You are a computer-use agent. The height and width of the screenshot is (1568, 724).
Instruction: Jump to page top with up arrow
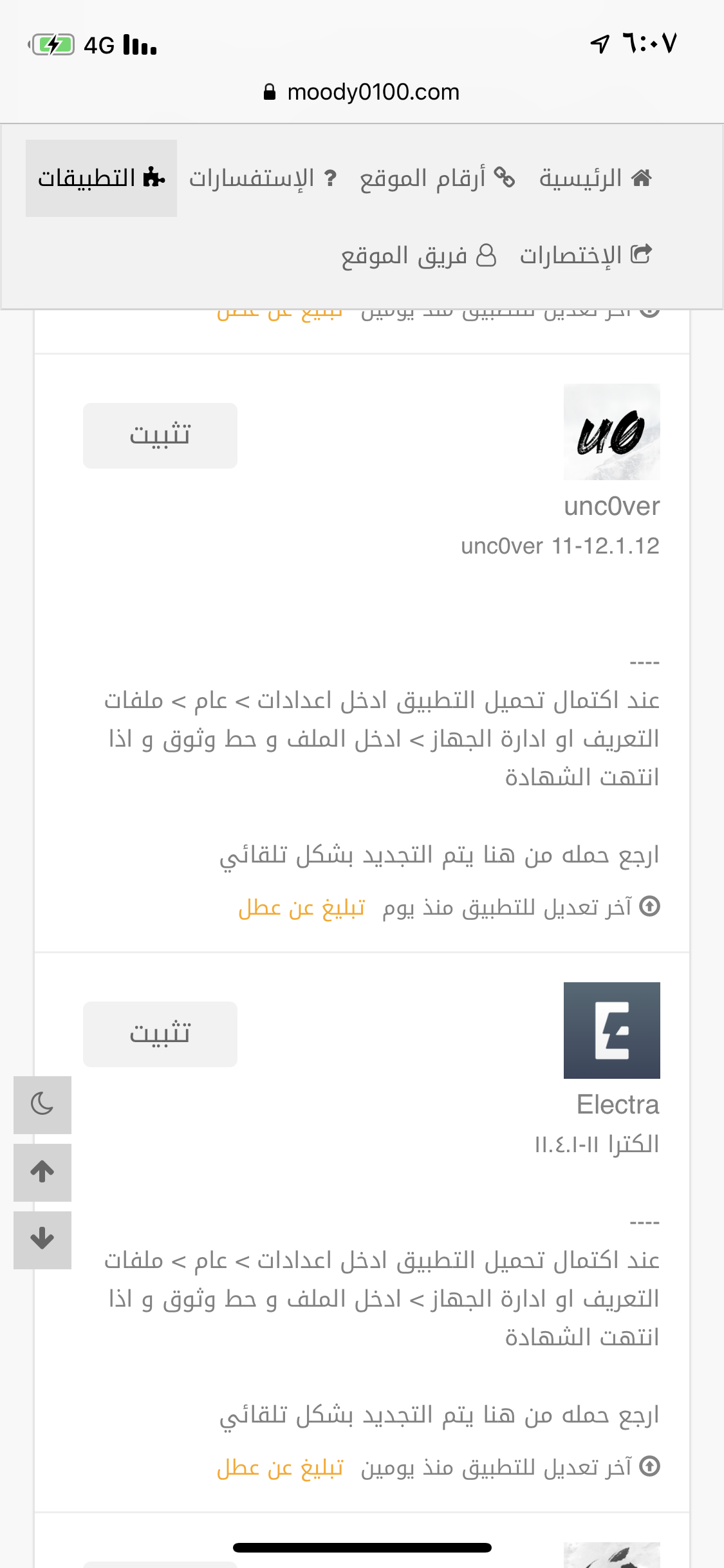point(42,1172)
